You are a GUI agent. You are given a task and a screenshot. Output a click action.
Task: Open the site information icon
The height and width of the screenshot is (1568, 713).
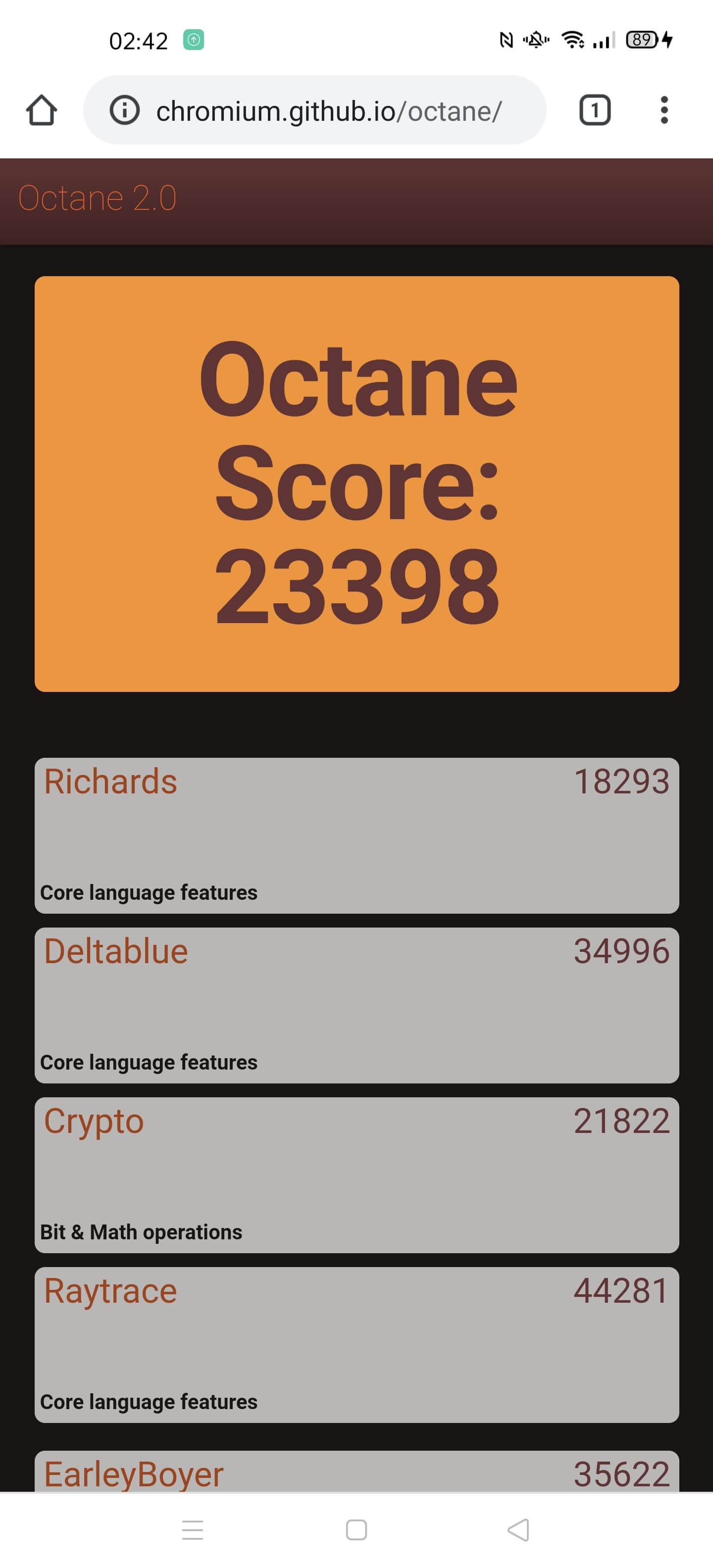point(125,110)
